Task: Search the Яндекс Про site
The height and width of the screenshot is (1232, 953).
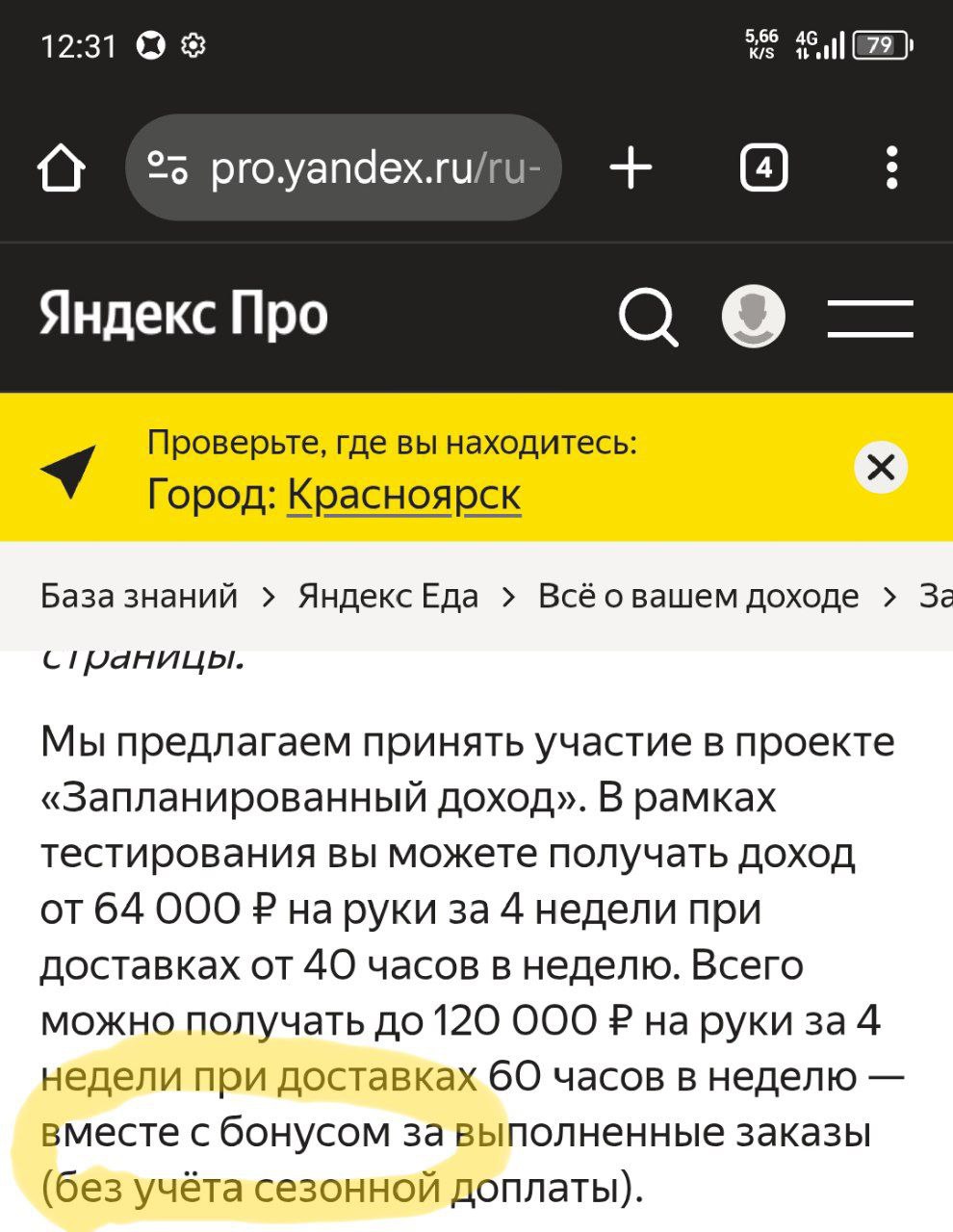Action: coord(648,317)
